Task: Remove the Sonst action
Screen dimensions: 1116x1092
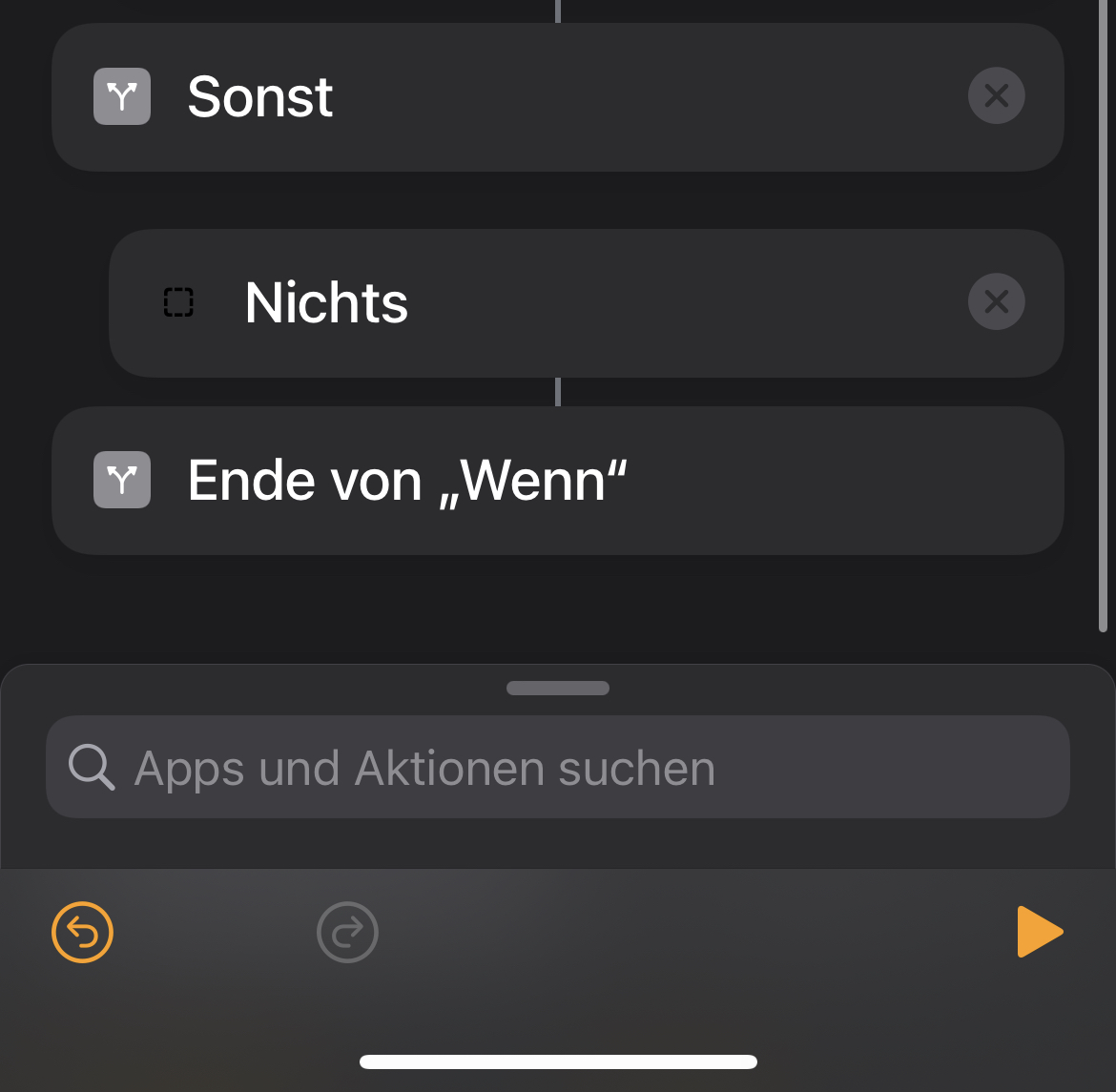Action: (996, 95)
